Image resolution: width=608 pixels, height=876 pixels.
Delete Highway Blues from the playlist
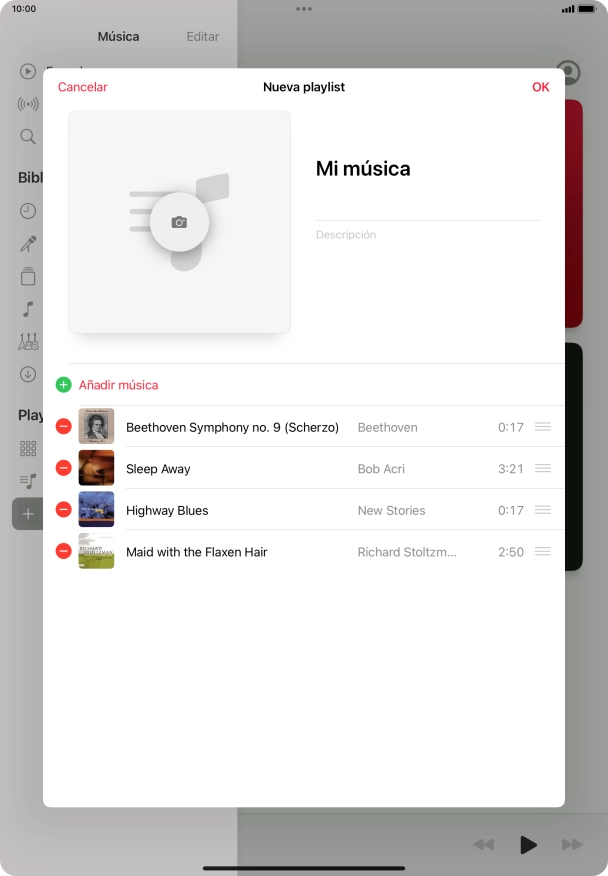(63, 510)
